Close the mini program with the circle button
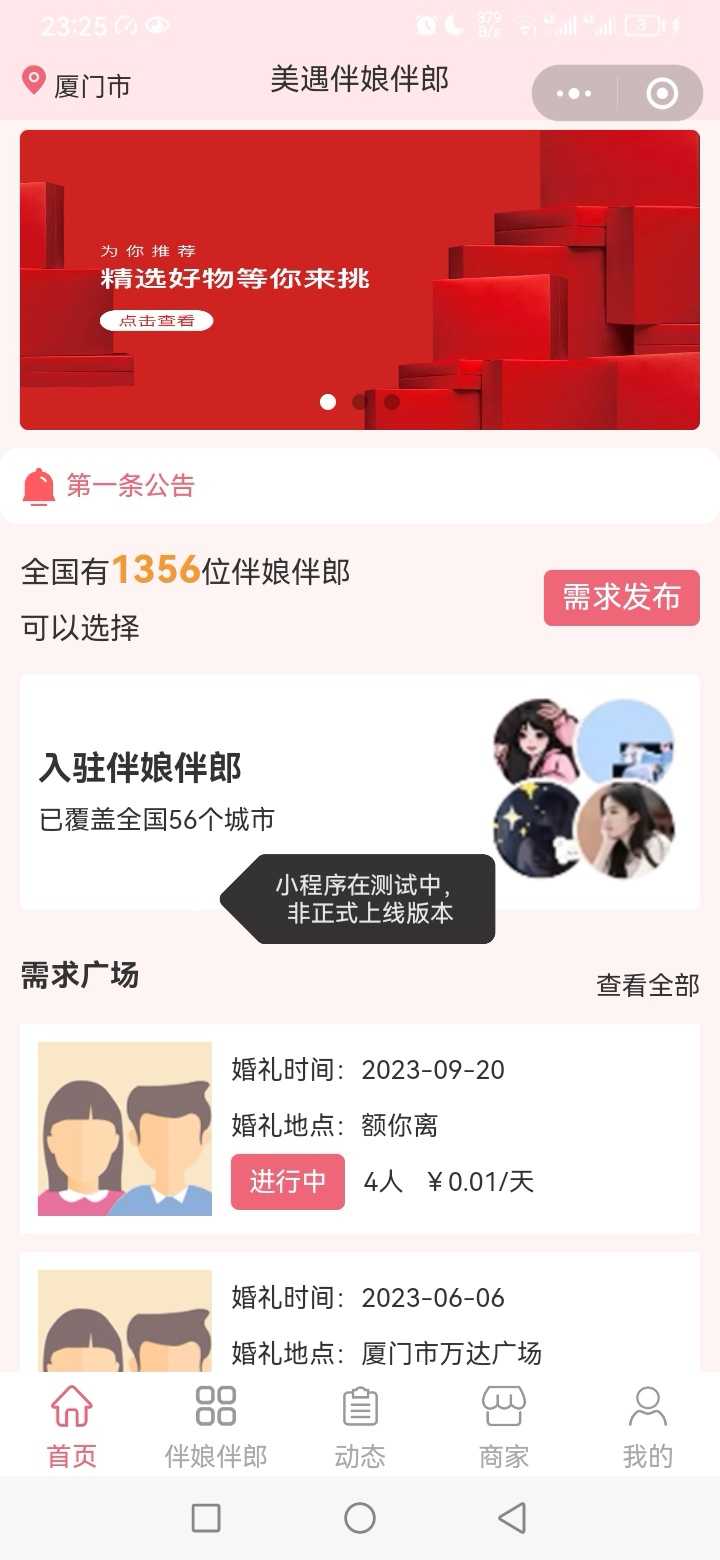Screen dimensions: 720x1560 click(662, 93)
